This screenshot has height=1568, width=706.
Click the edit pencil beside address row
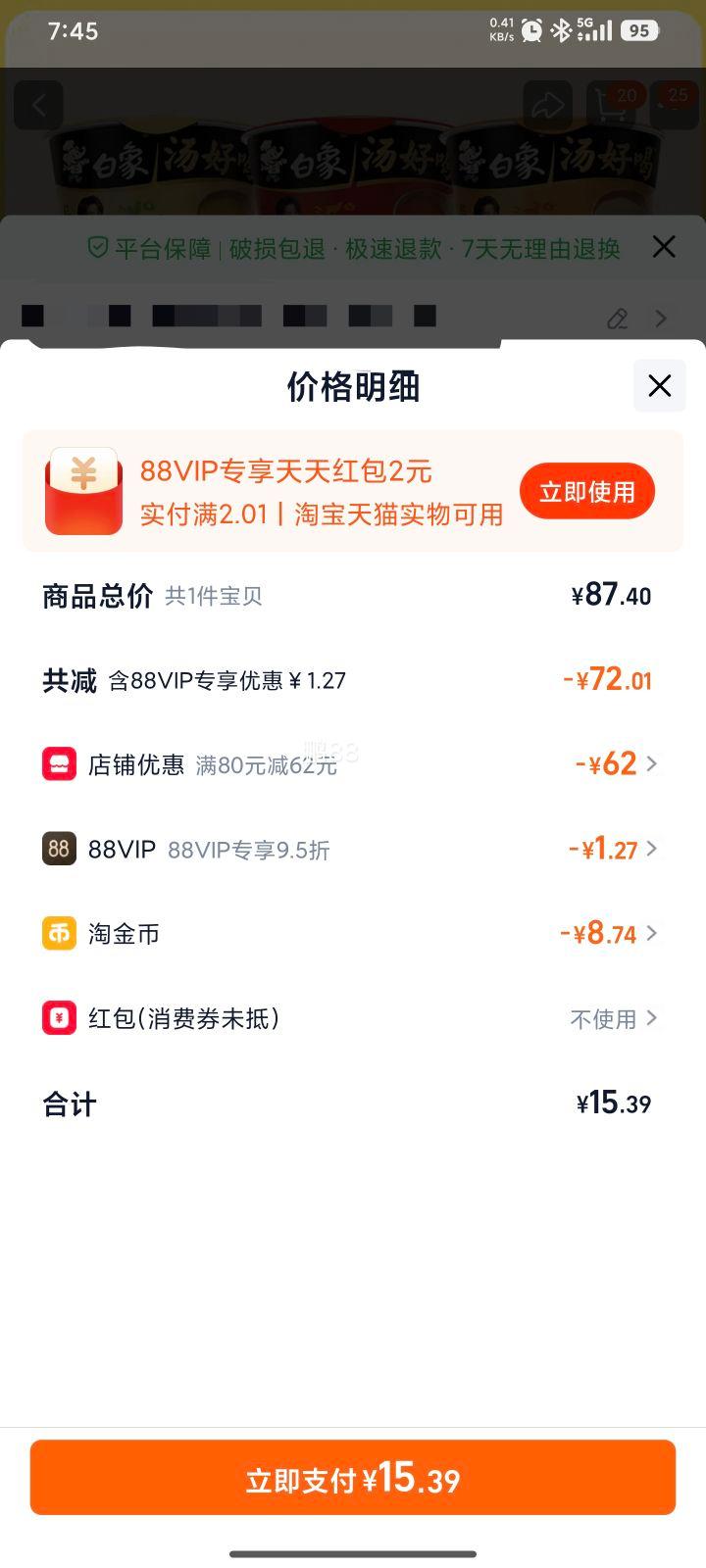click(617, 318)
